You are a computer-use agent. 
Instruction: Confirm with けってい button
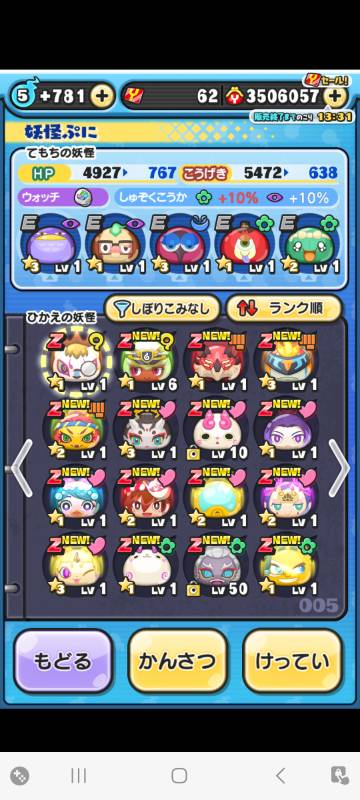tap(292, 660)
